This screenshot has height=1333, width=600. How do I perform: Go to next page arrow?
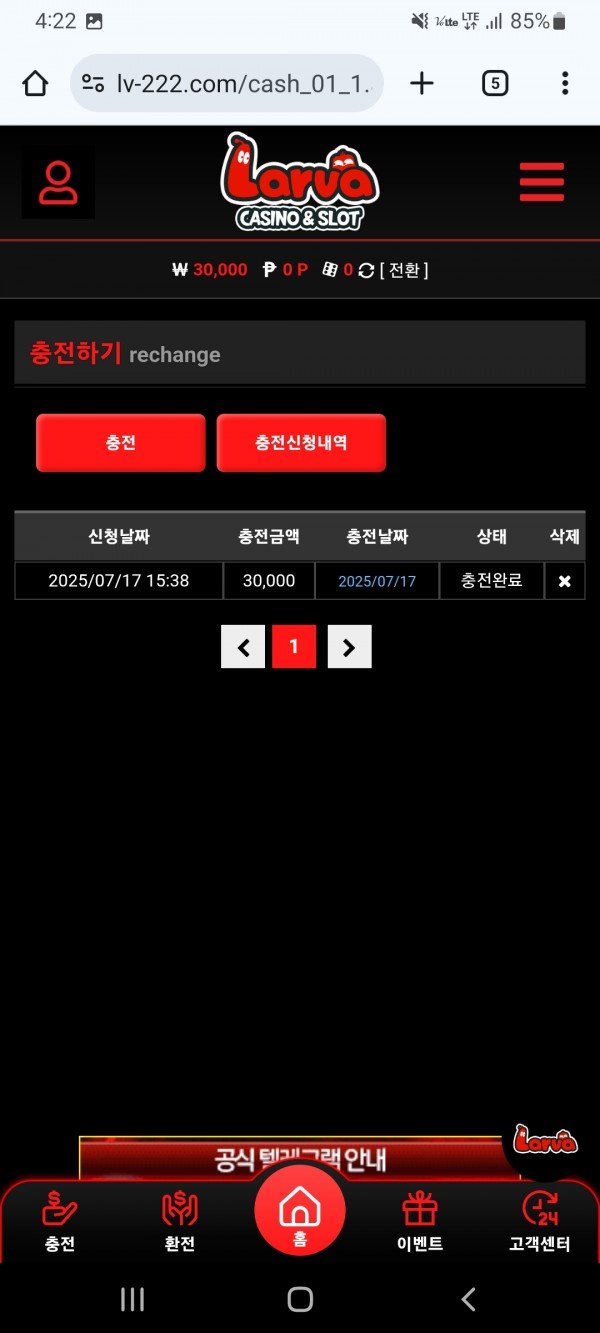pos(349,647)
